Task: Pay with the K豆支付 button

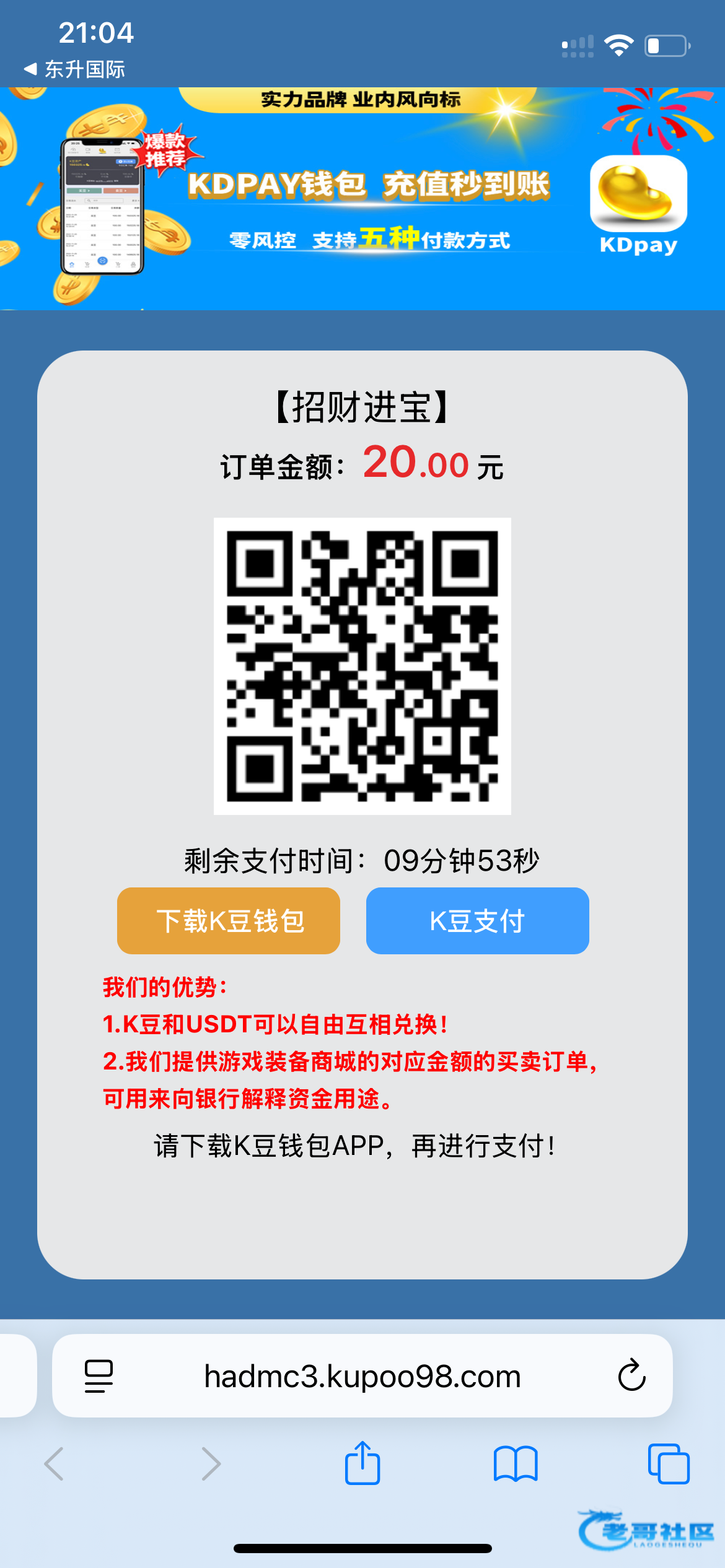Action: tap(477, 921)
